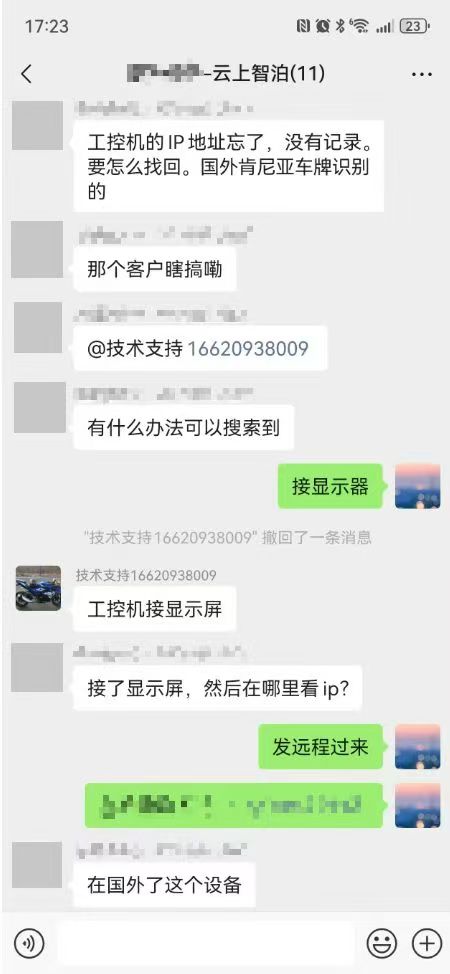450x974 pixels.
Task: Open my avatar beside 接显示器
Action: 418,486
